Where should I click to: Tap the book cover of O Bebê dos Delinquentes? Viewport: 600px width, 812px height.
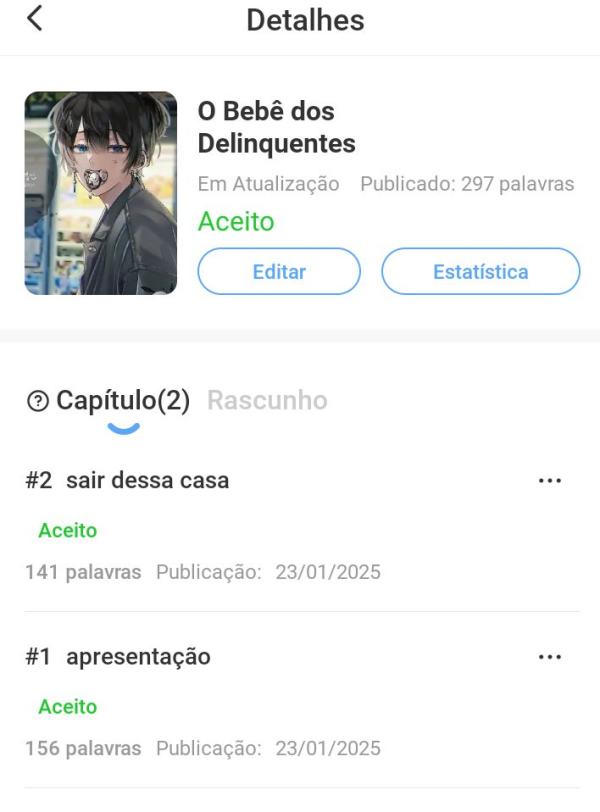click(101, 193)
